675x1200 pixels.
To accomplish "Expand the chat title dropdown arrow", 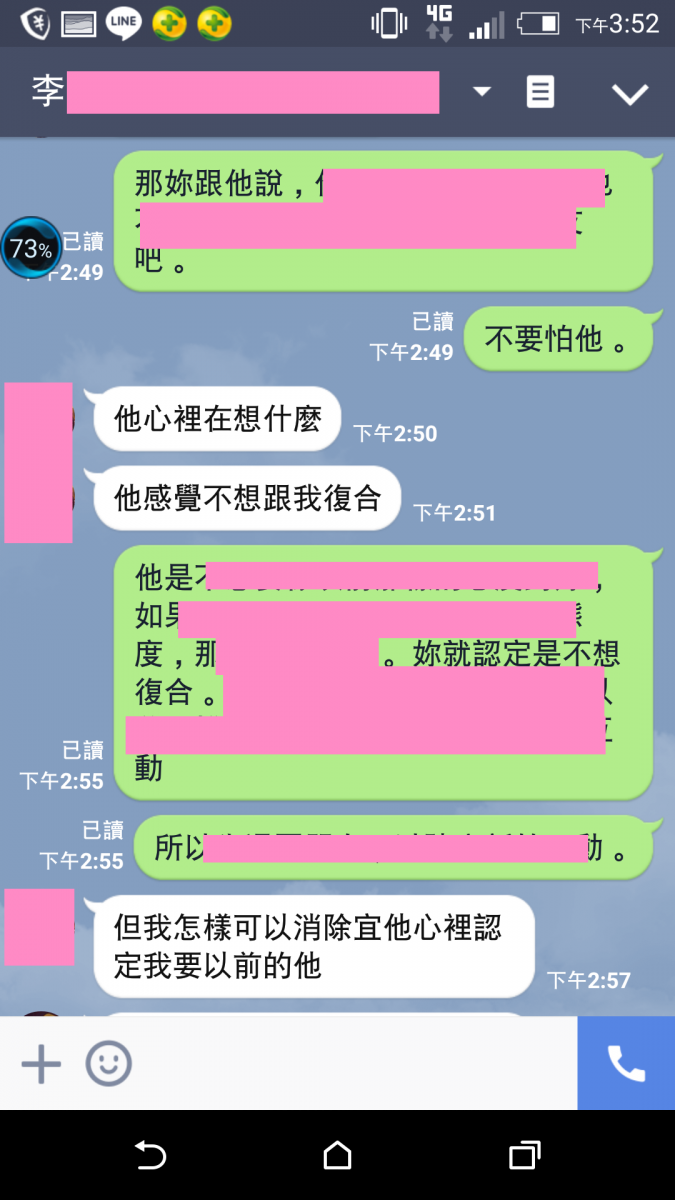I will tap(482, 92).
